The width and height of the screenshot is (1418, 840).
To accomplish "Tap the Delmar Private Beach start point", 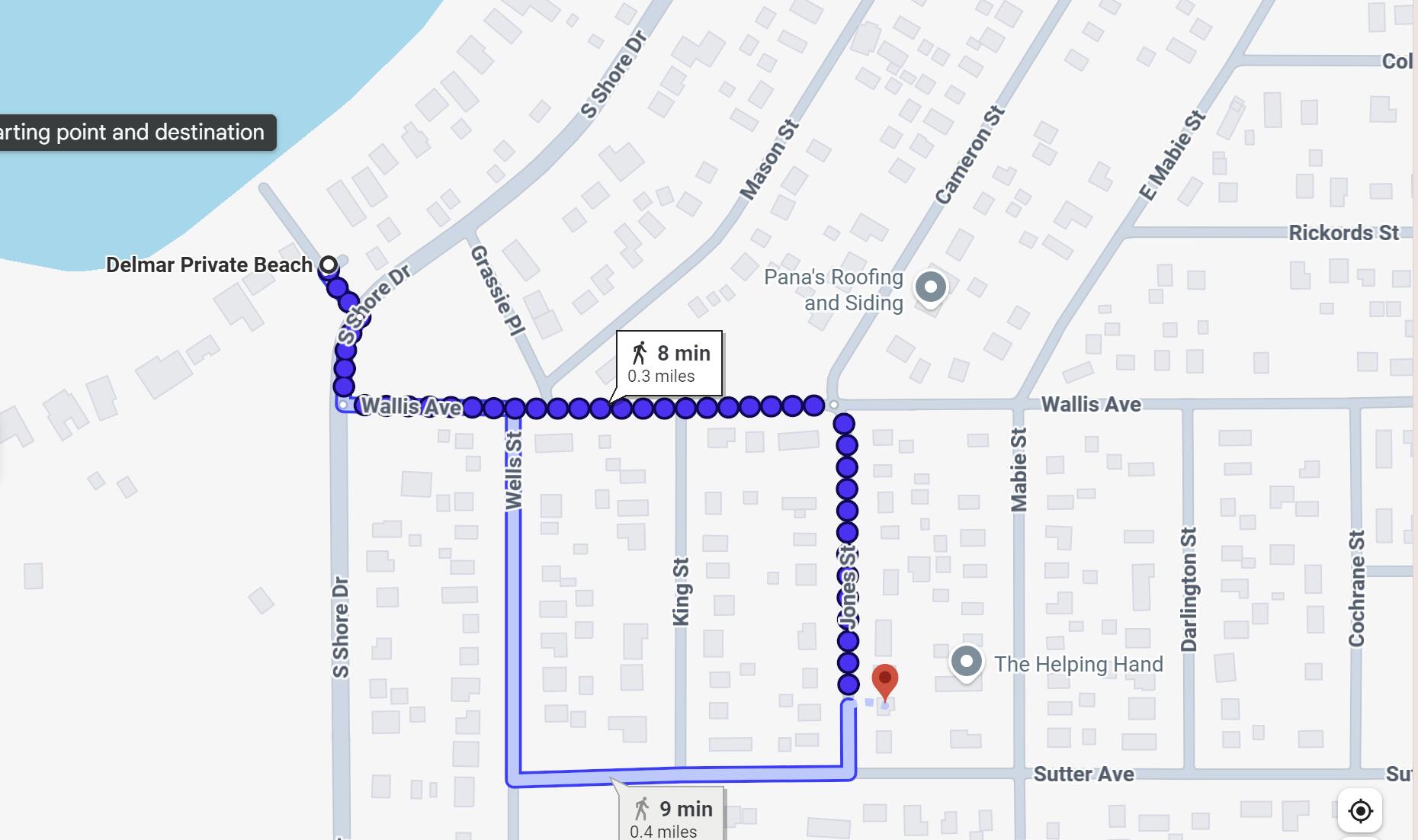I will [x=328, y=265].
